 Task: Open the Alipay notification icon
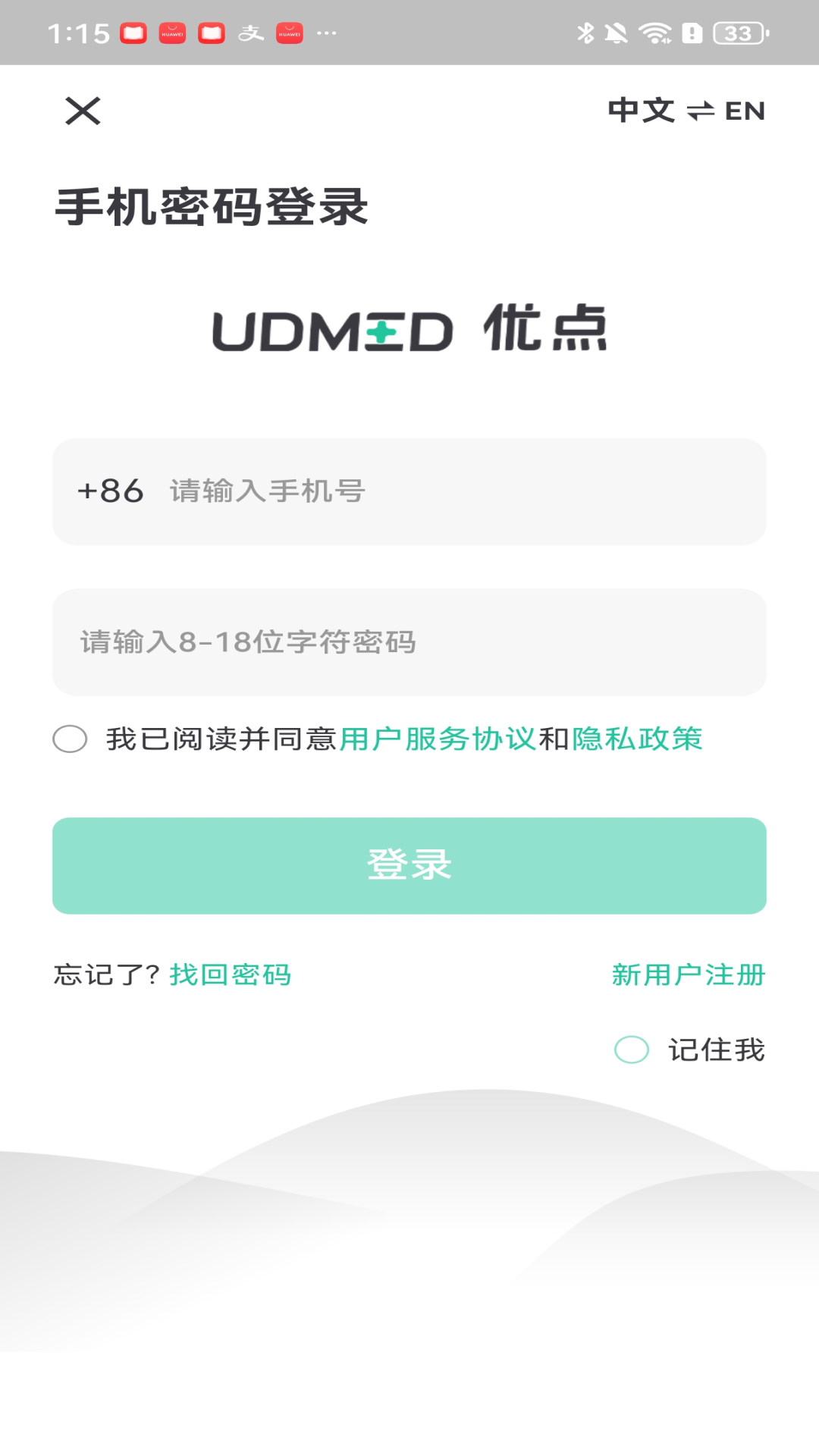[250, 32]
